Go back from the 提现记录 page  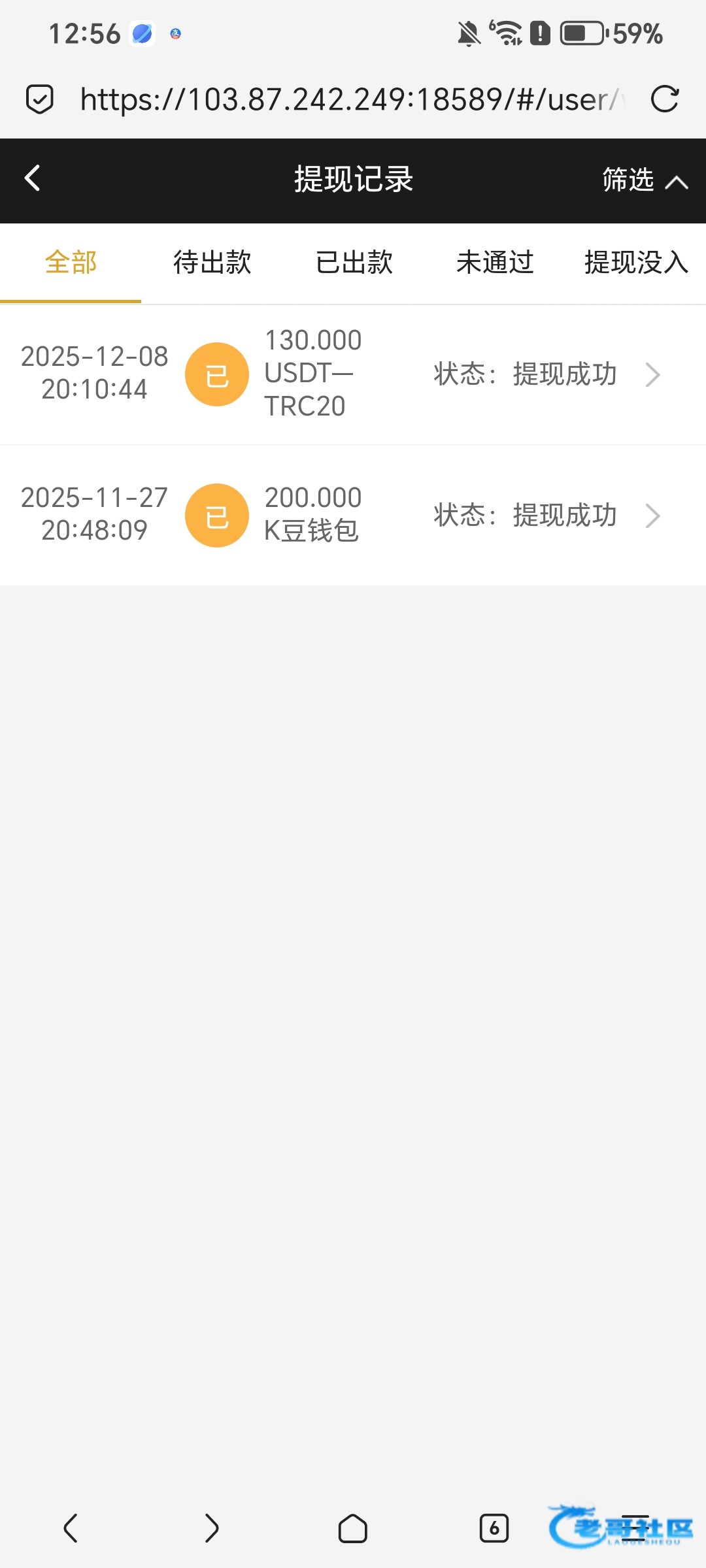(33, 178)
